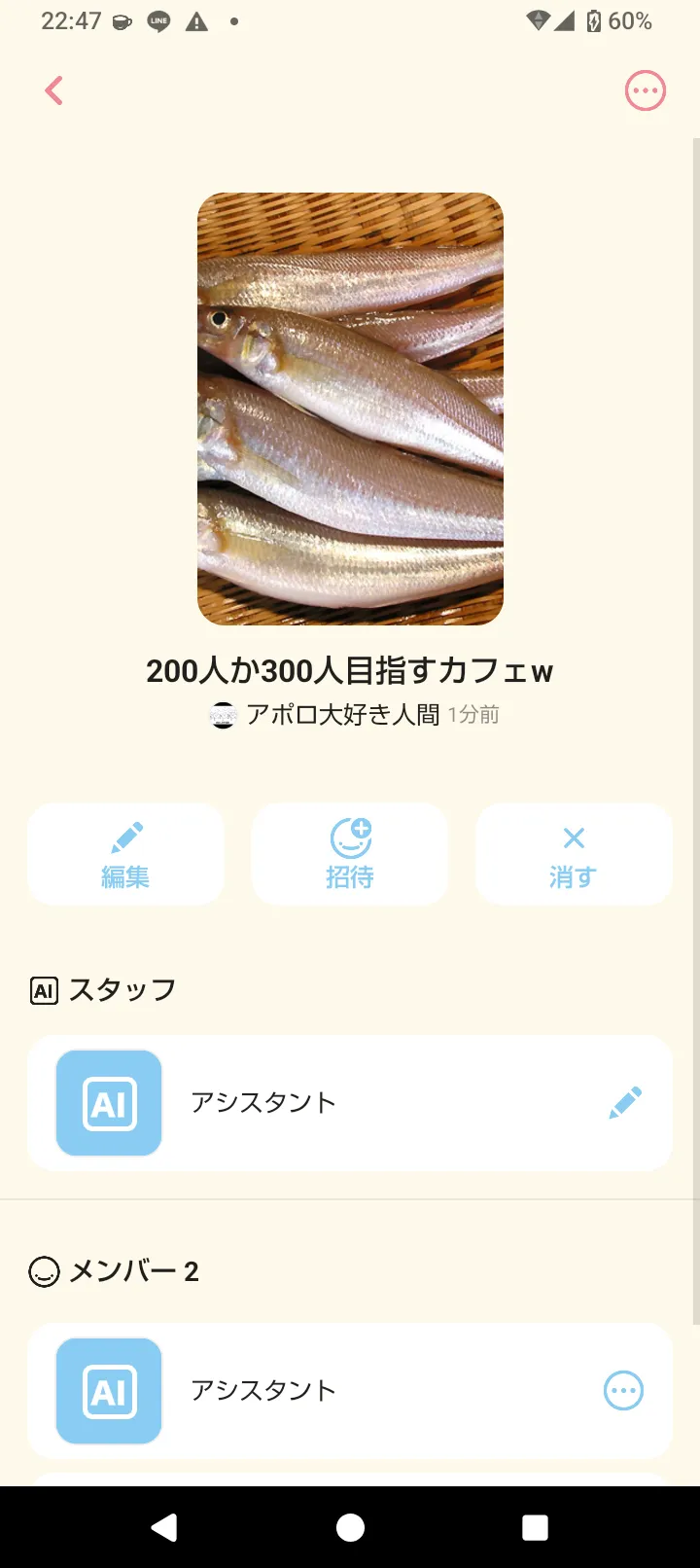View the fish room cover image
Image resolution: width=700 pixels, height=1568 pixels.
coord(350,409)
